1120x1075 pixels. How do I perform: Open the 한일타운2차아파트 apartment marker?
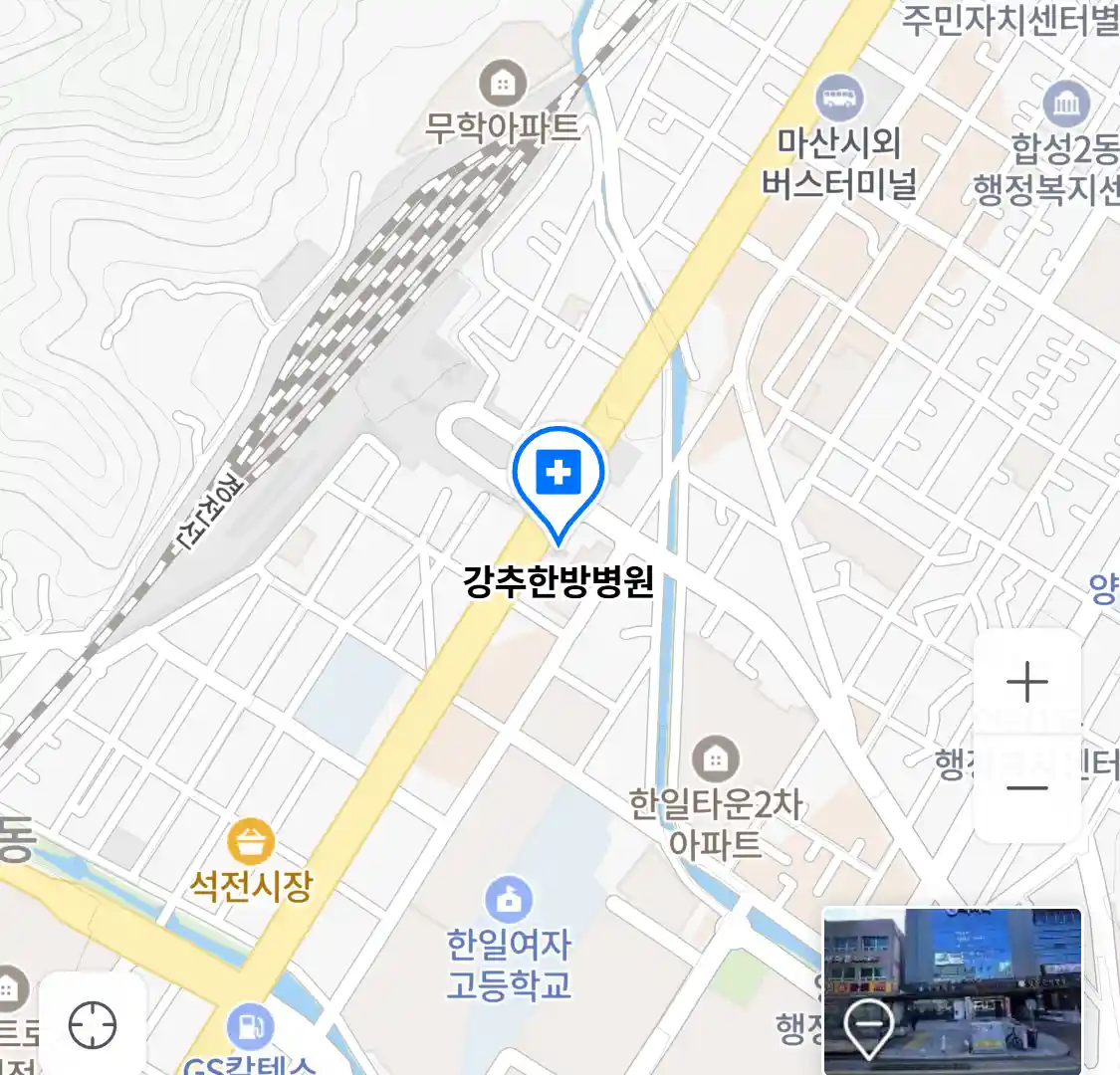click(714, 760)
